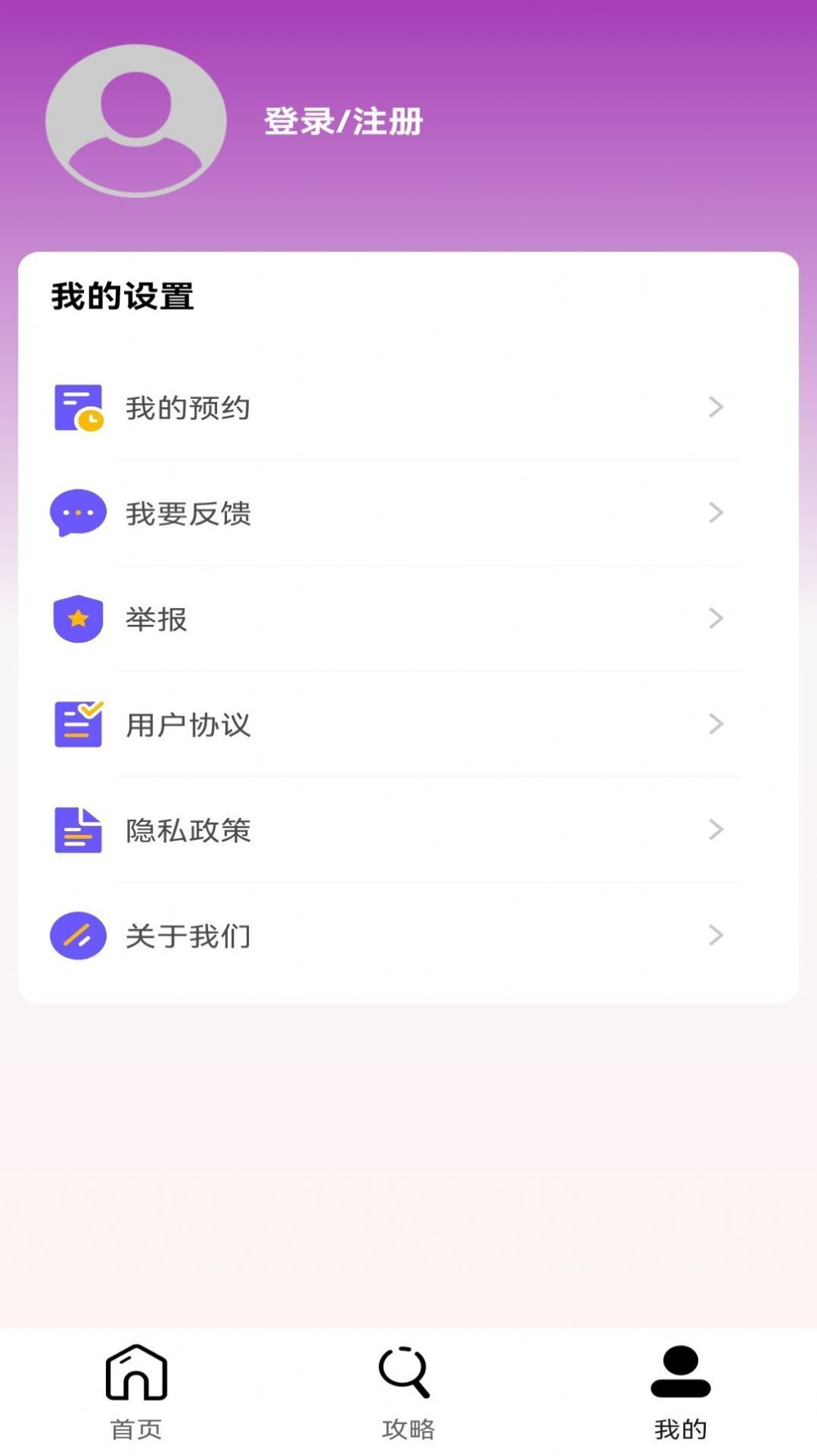Open the 我的预约 clipboard icon
The image size is (817, 1456).
78,407
